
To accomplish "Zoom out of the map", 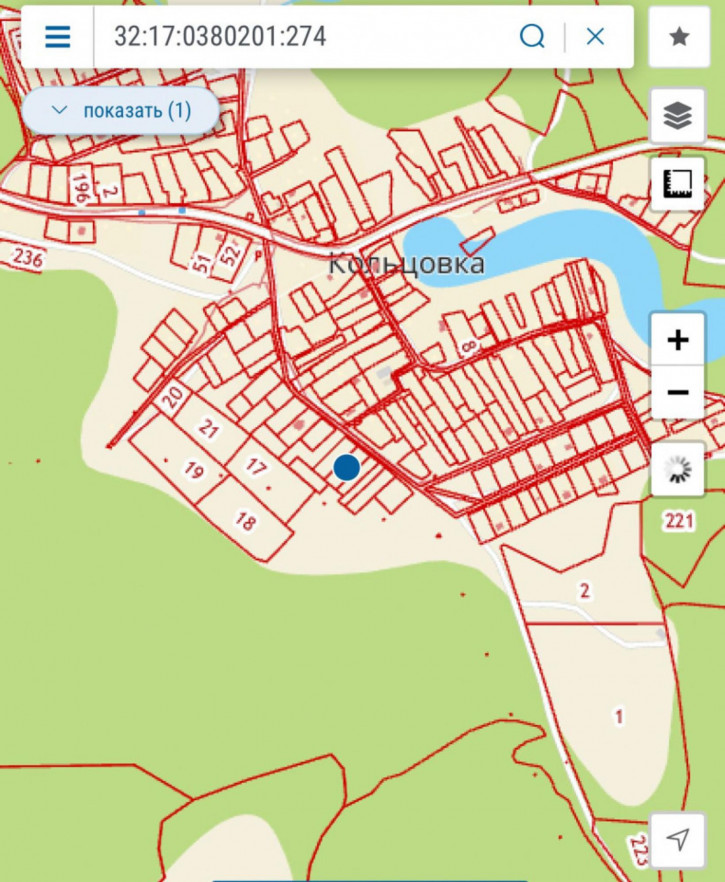I will coord(678,392).
